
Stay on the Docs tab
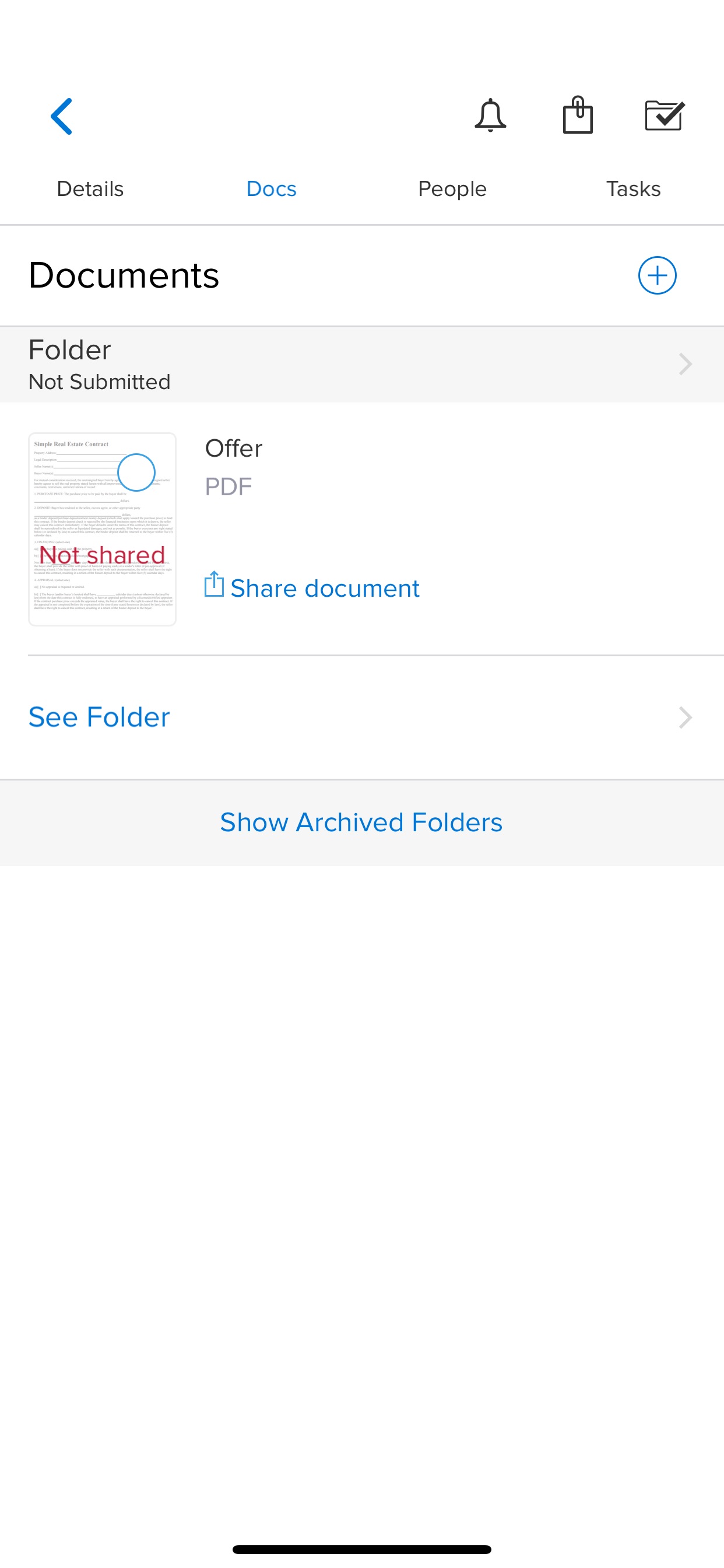(271, 188)
